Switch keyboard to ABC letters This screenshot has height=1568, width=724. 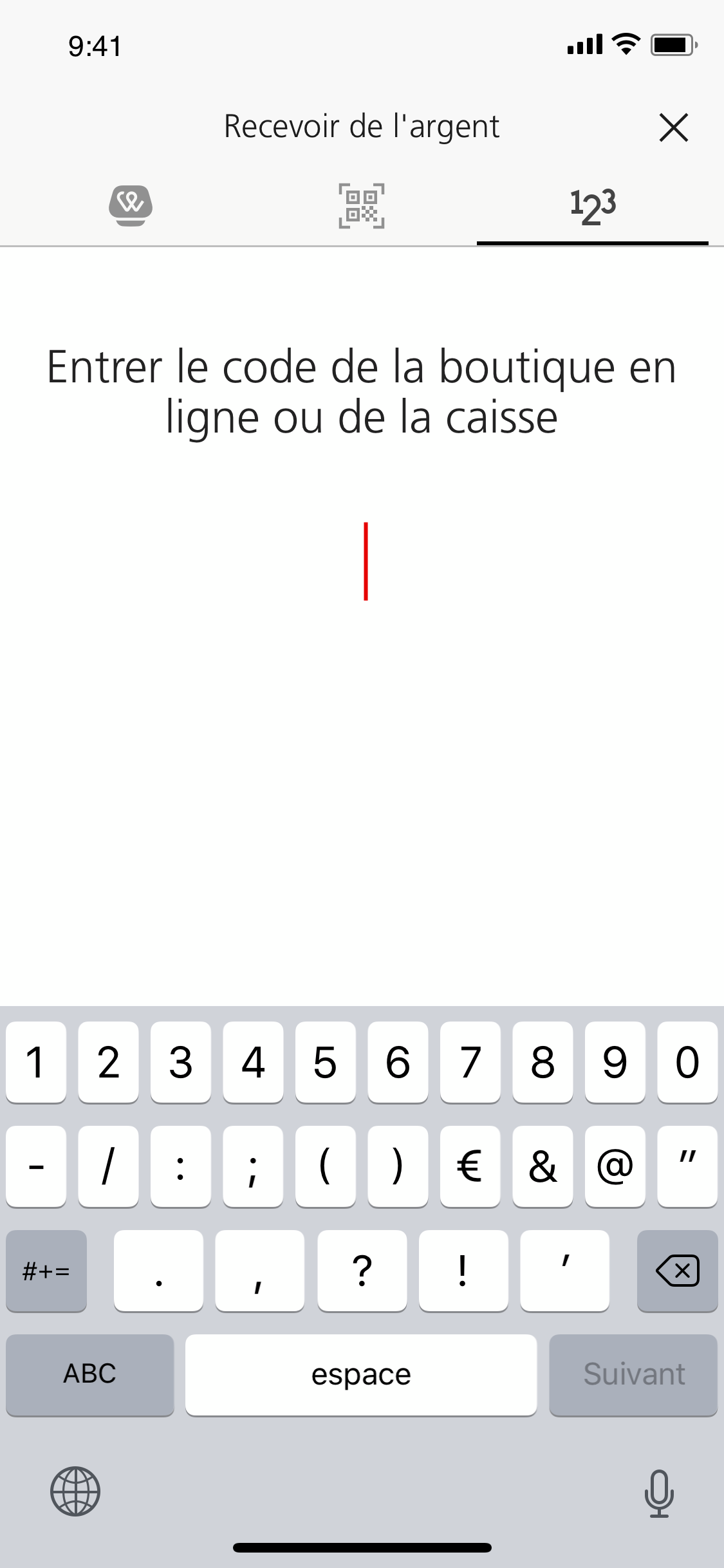point(89,1375)
